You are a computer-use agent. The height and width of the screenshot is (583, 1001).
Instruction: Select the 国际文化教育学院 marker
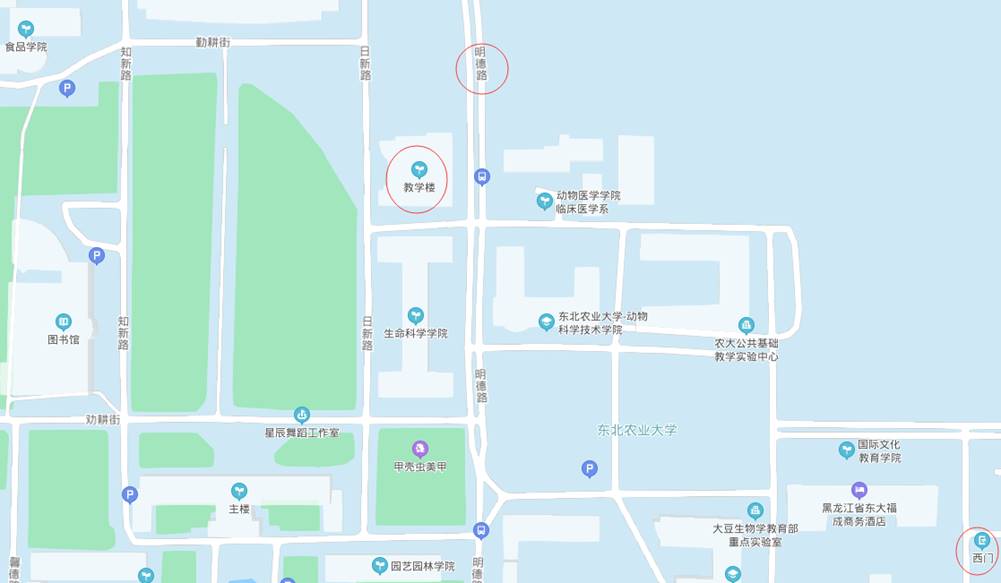coord(847,450)
